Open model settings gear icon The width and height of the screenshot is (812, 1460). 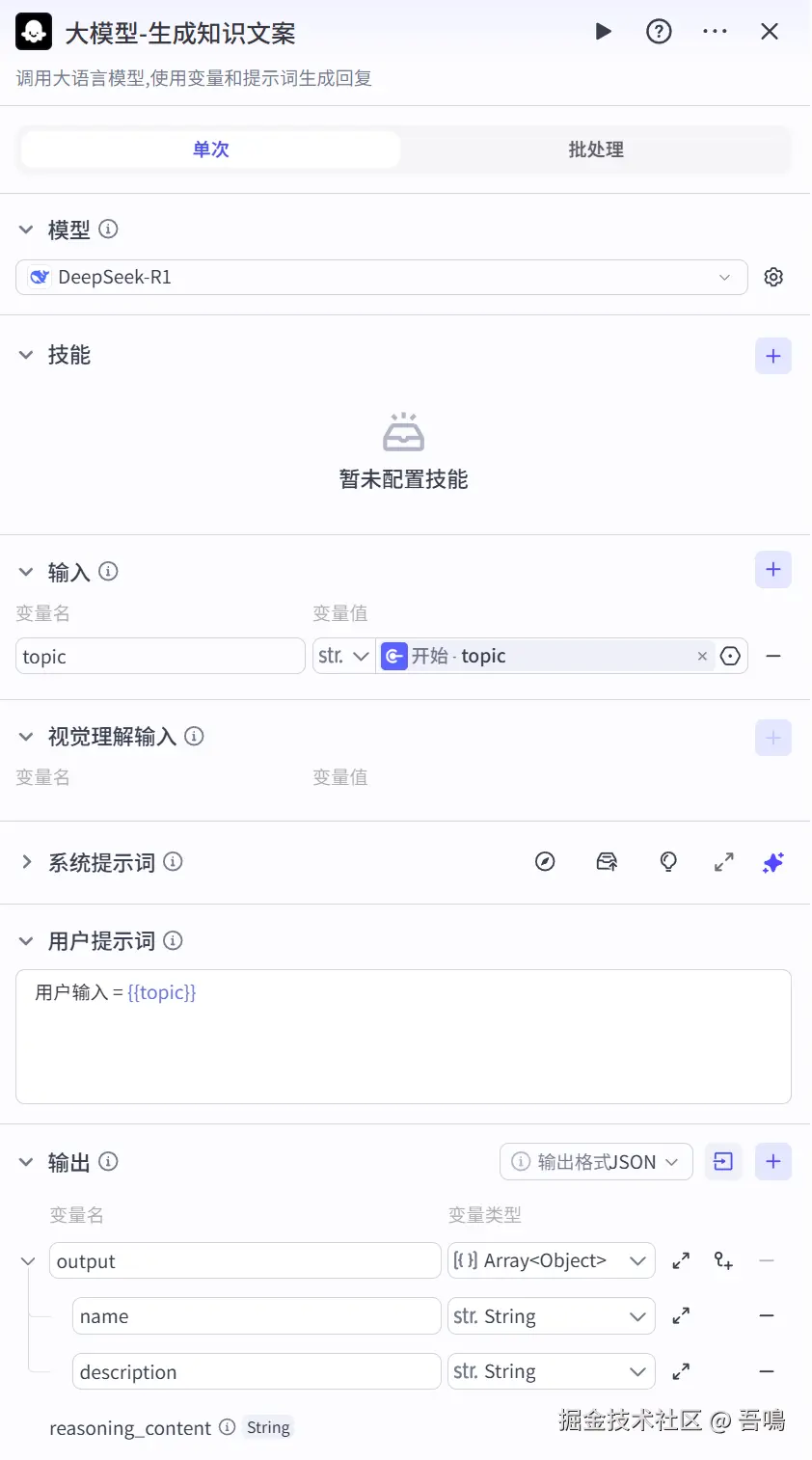pyautogui.click(x=773, y=278)
